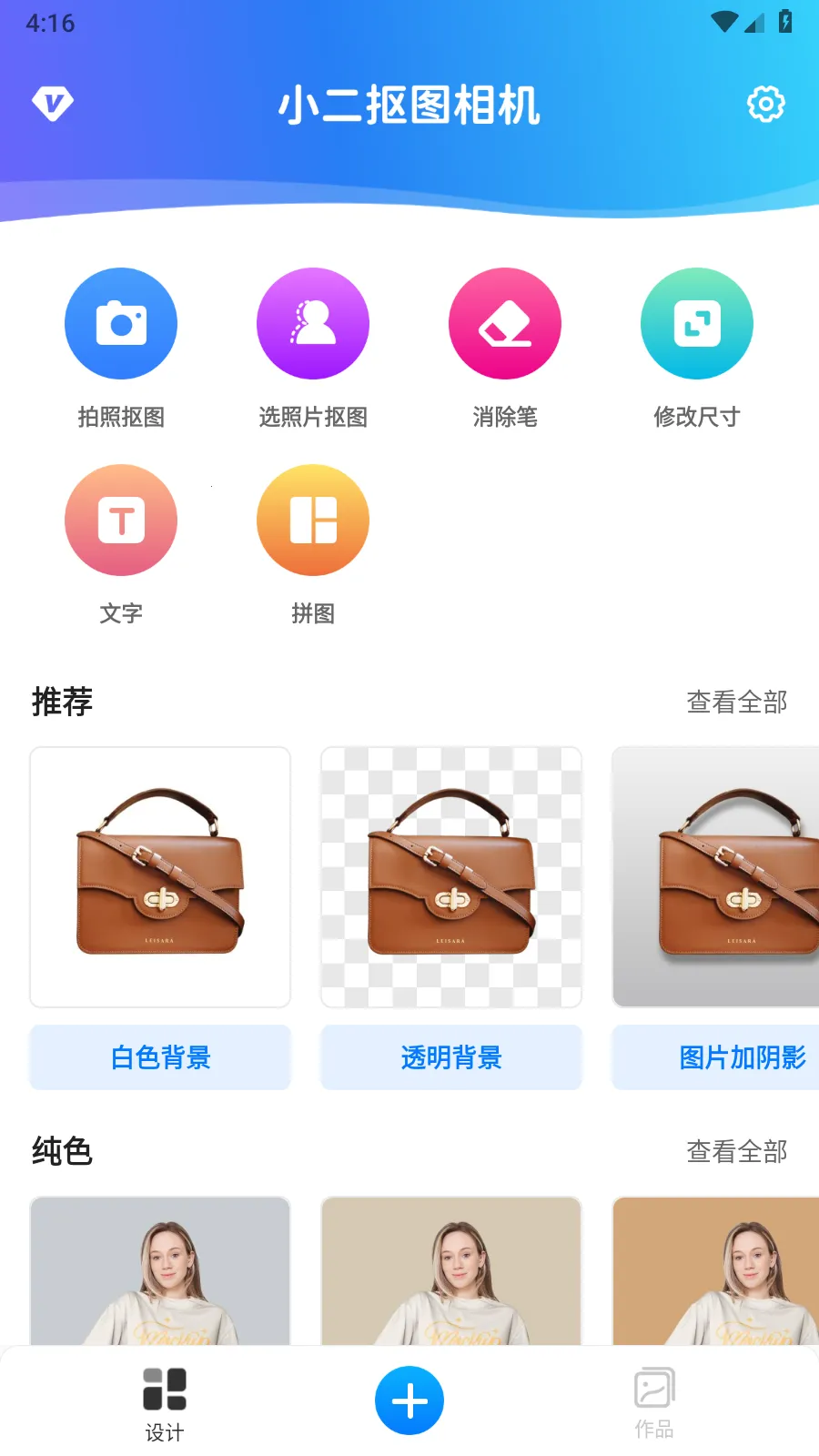The image size is (819, 1456).
Task: Open the settings gear
Action: click(x=765, y=104)
